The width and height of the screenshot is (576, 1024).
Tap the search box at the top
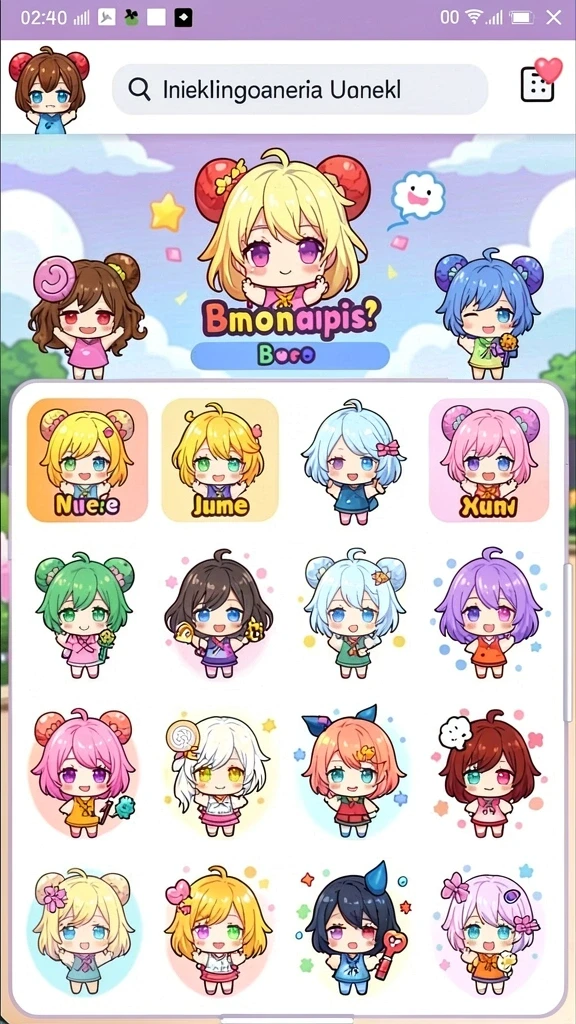(300, 89)
